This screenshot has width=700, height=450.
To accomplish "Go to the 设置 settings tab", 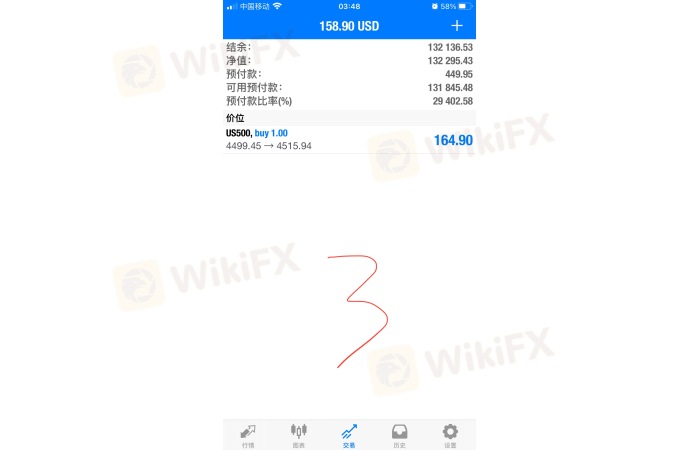I will 450,434.
